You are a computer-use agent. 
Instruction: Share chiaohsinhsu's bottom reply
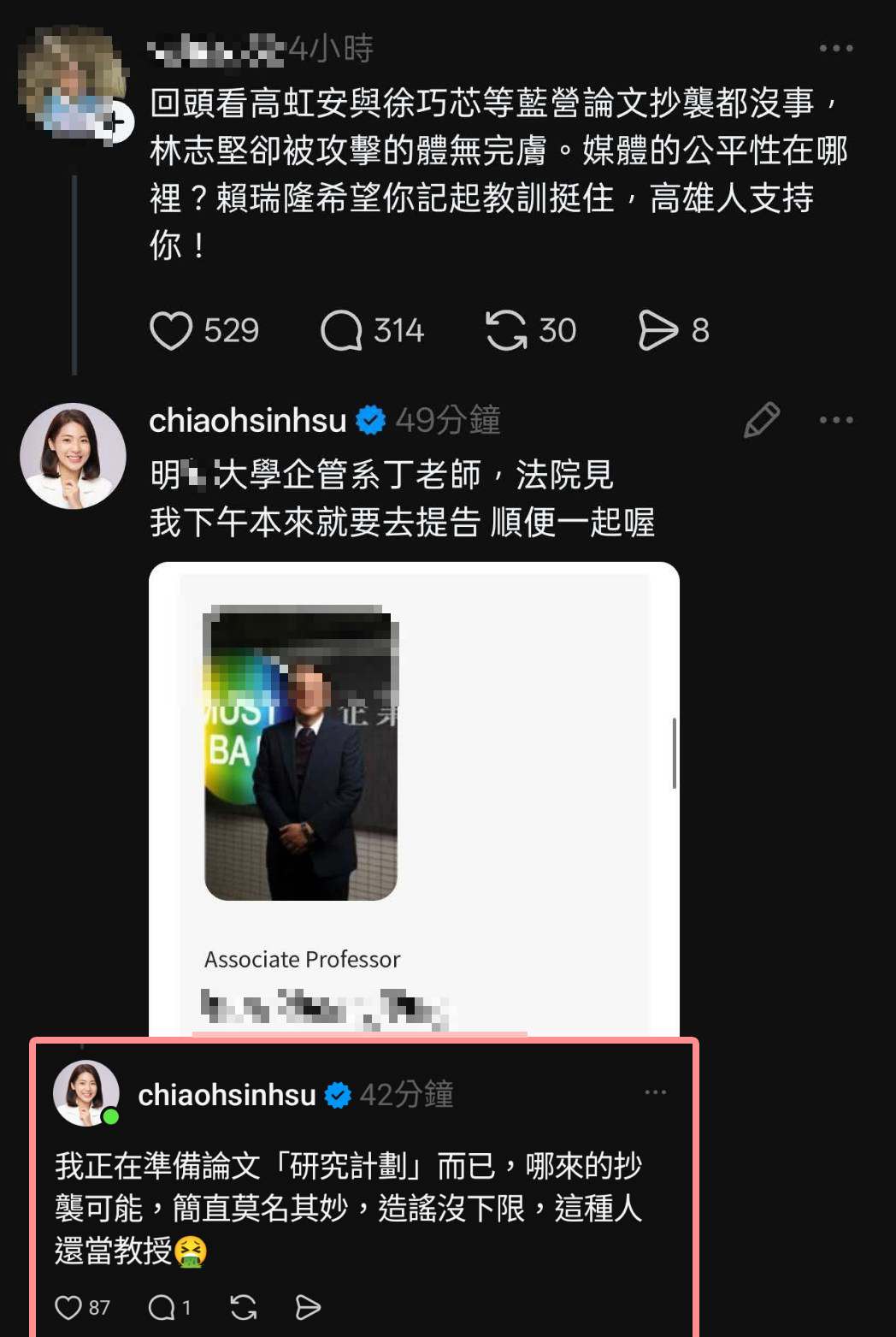coord(308,1307)
